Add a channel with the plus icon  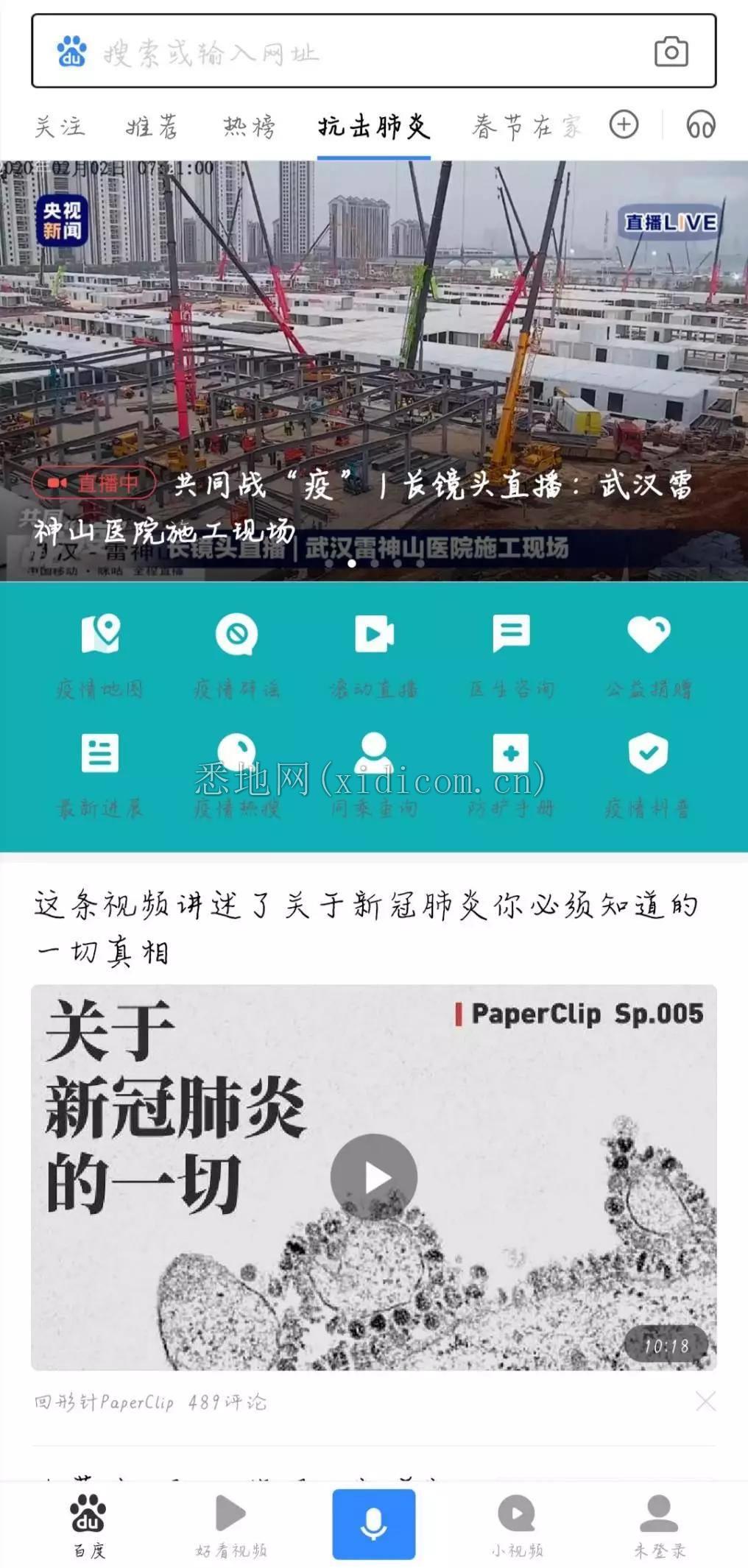click(624, 124)
